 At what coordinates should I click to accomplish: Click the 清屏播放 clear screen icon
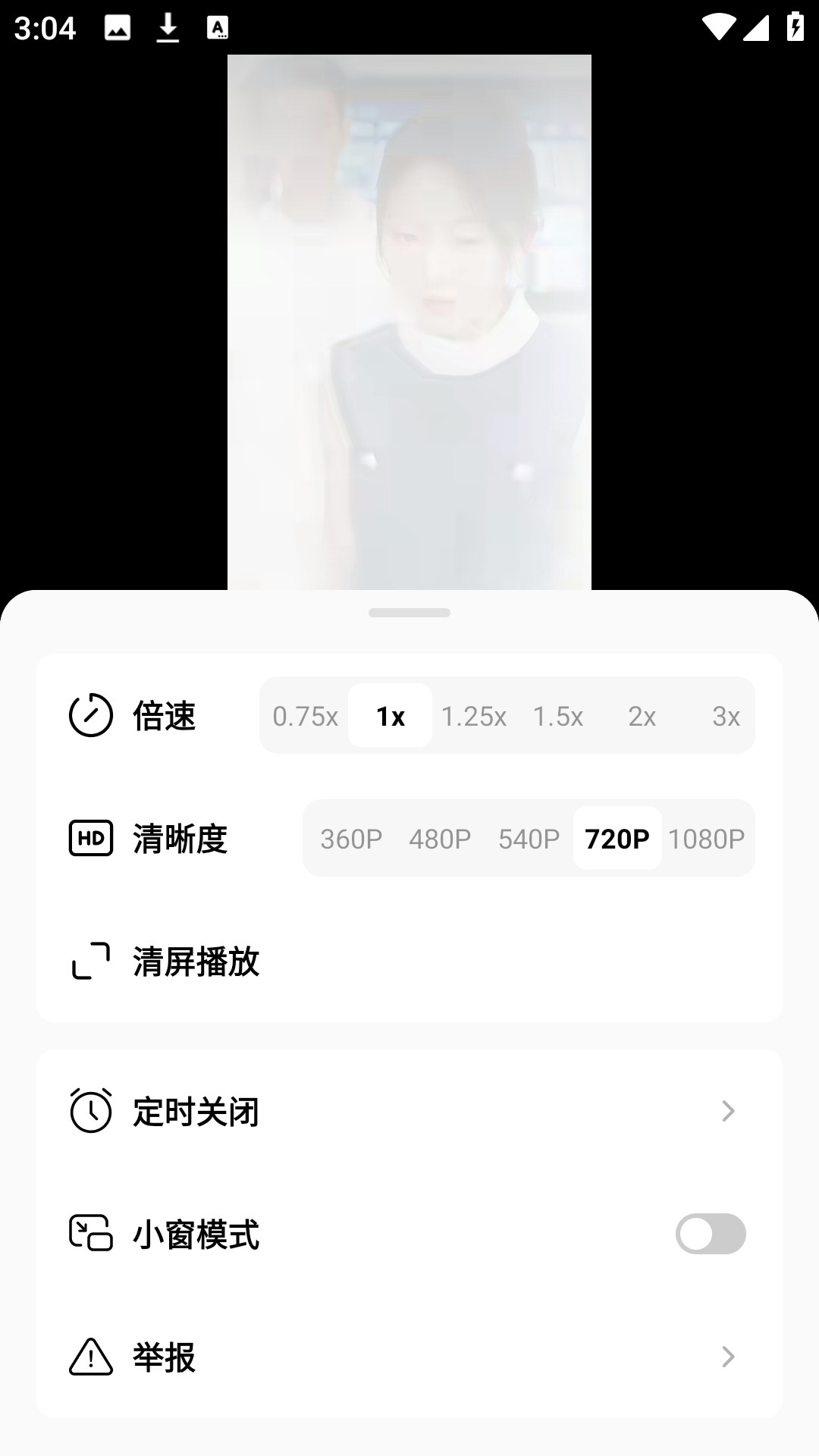click(89, 962)
